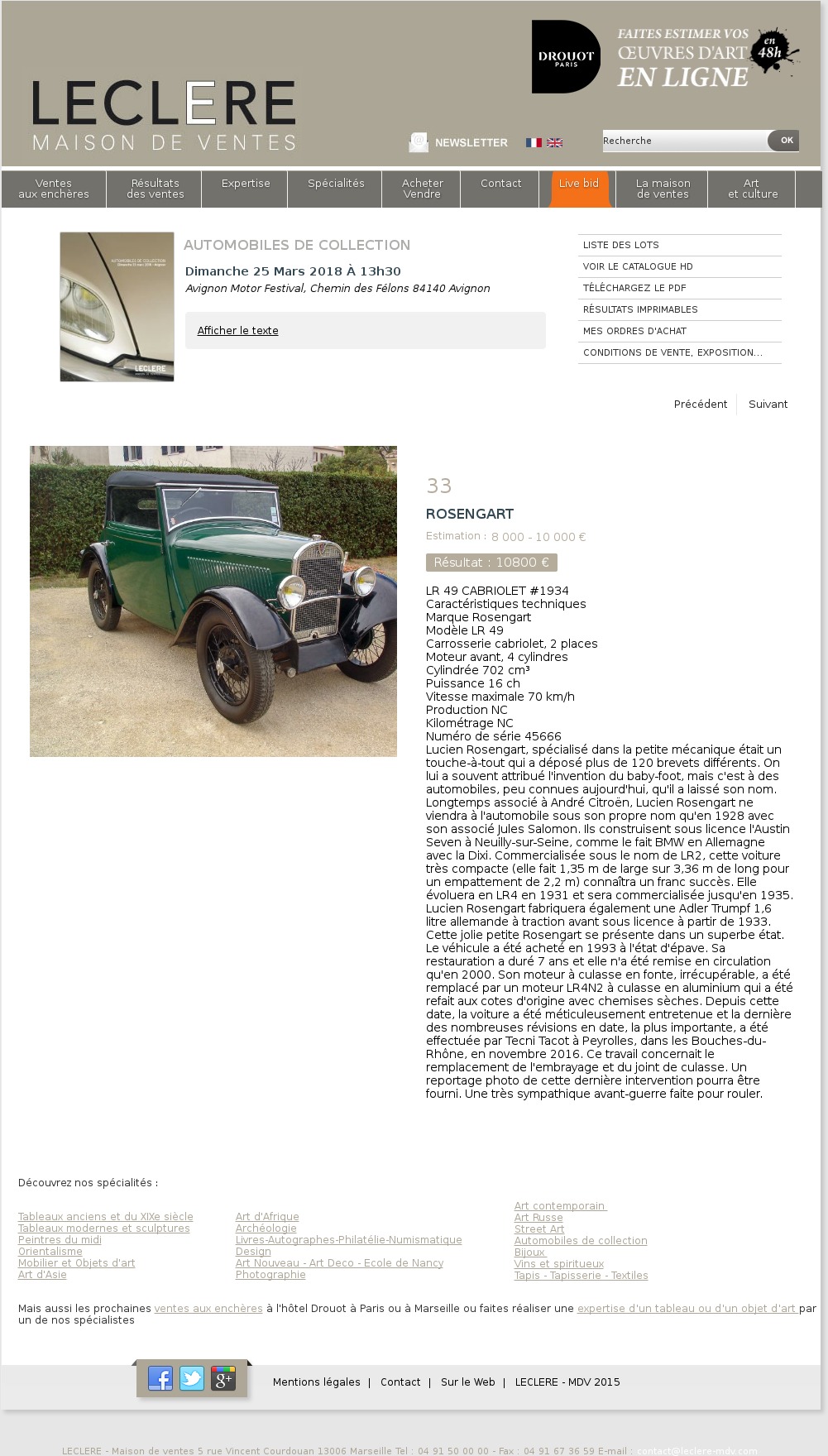
Task: Open Automobiles de collection speciality link
Action: (581, 1241)
